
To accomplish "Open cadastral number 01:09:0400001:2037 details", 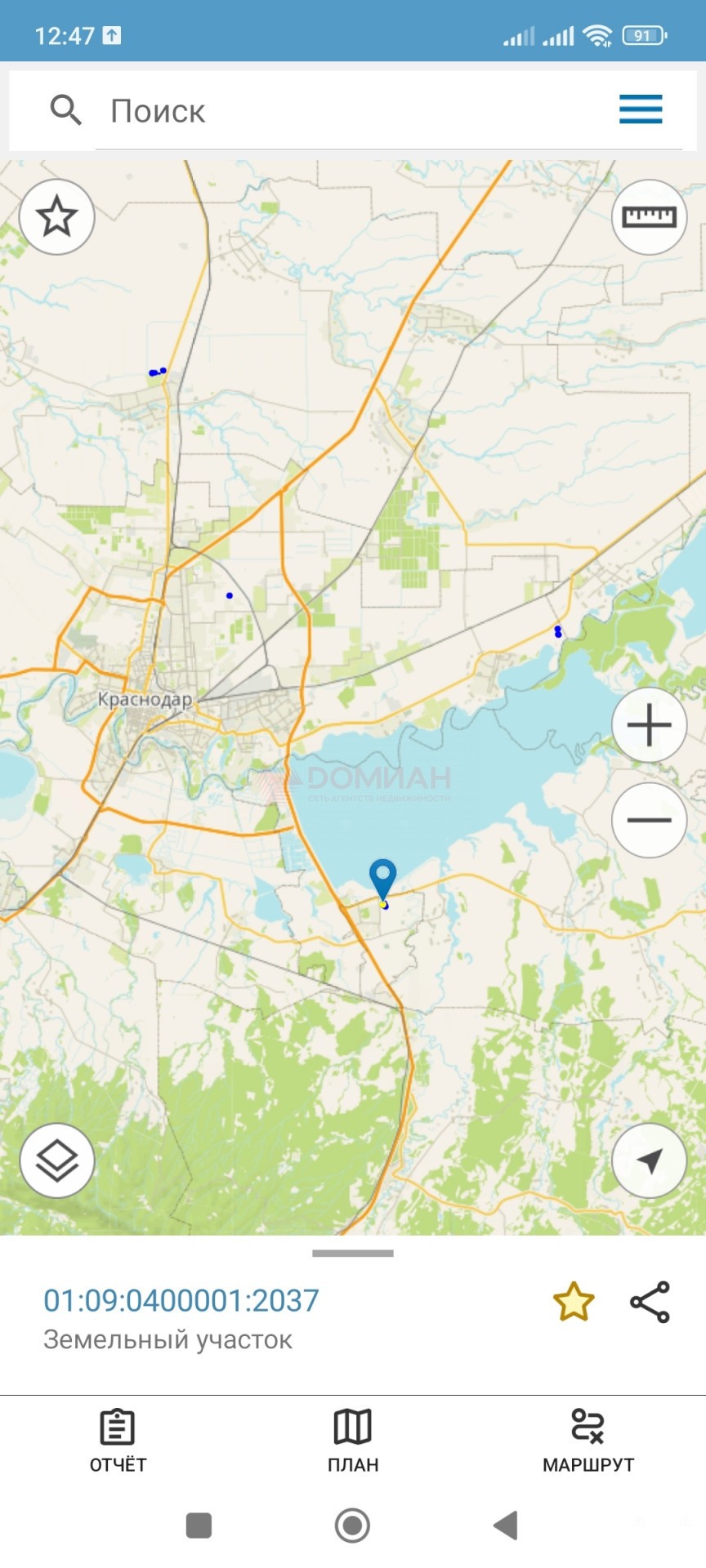I will point(181,1300).
